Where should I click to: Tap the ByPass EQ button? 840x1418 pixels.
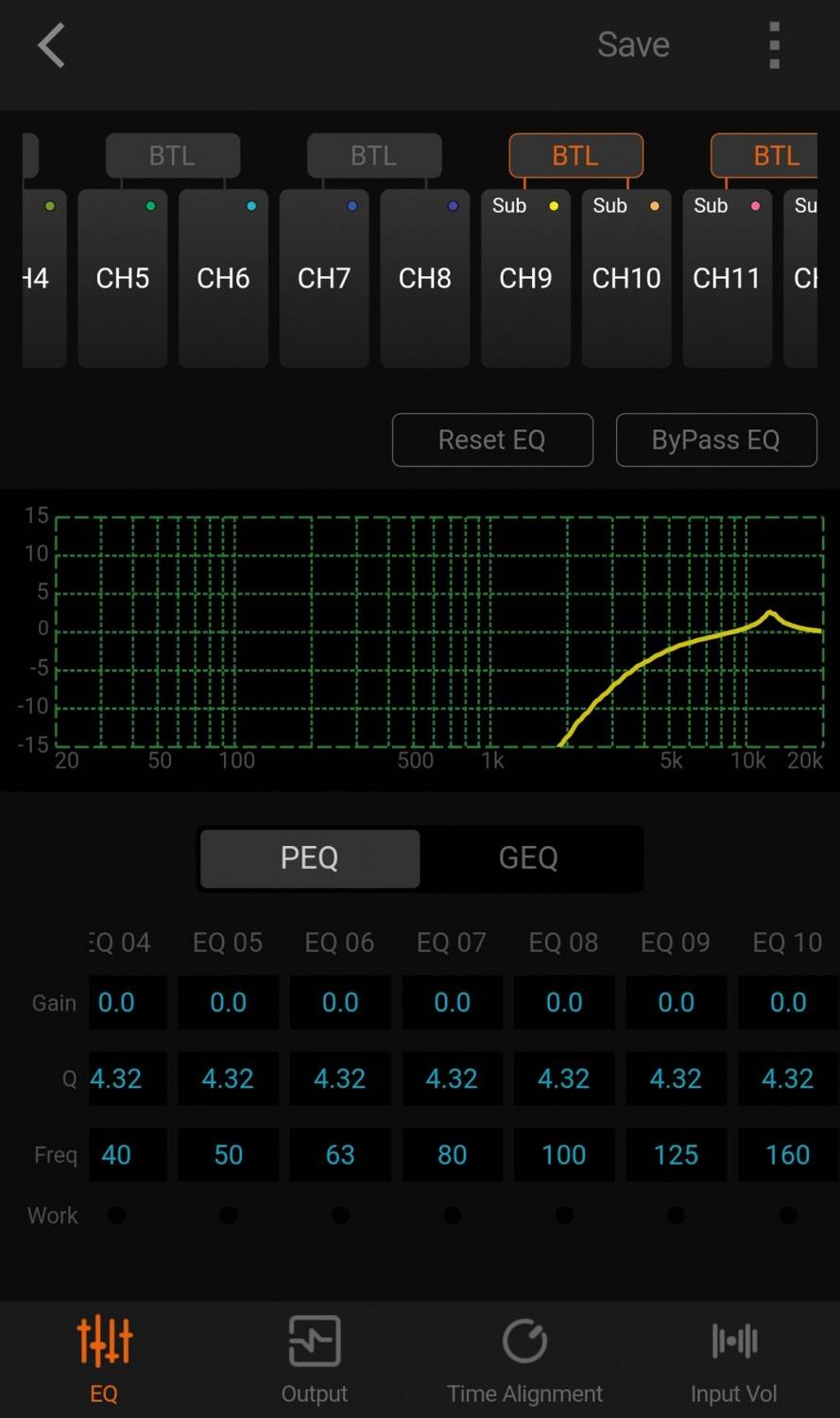715,440
